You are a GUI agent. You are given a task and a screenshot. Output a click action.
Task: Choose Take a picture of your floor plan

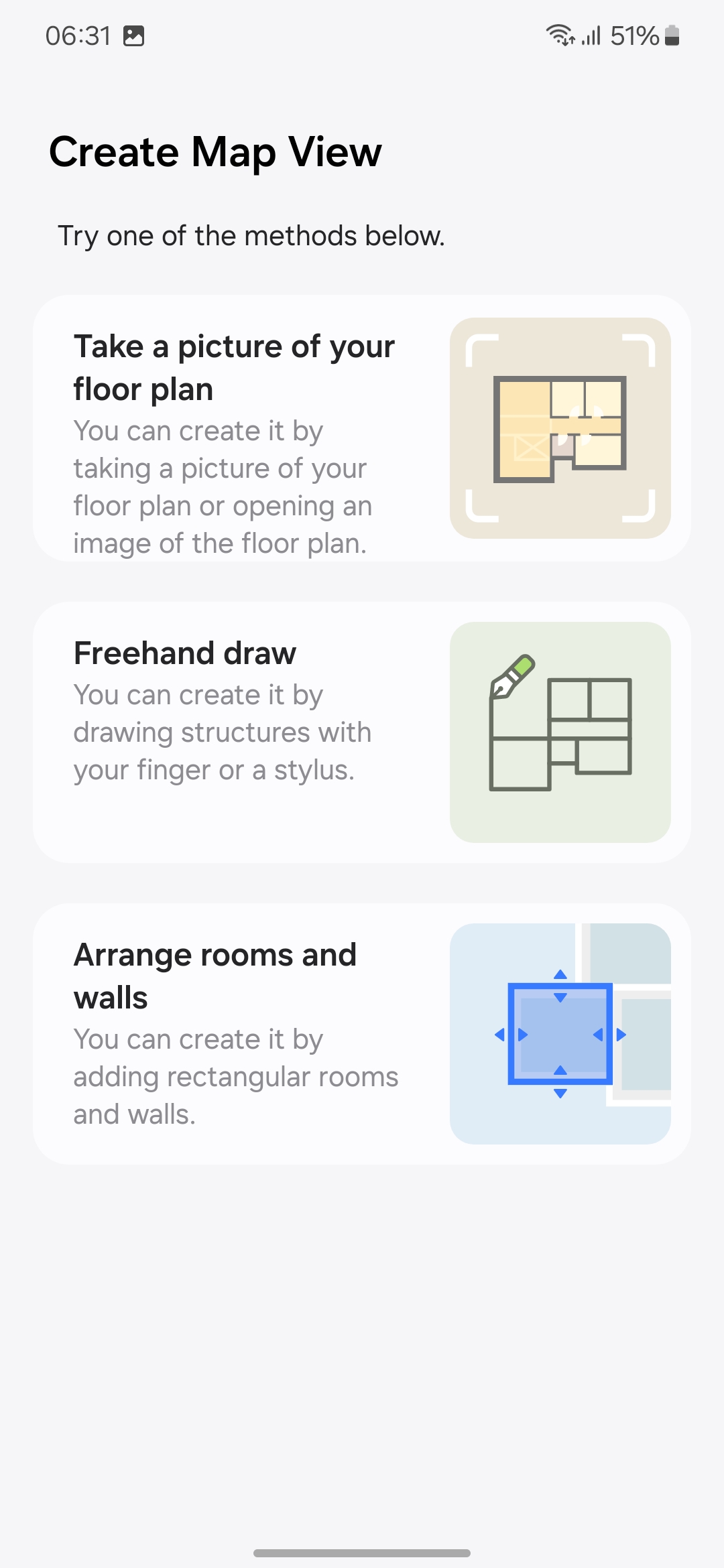coord(362,429)
